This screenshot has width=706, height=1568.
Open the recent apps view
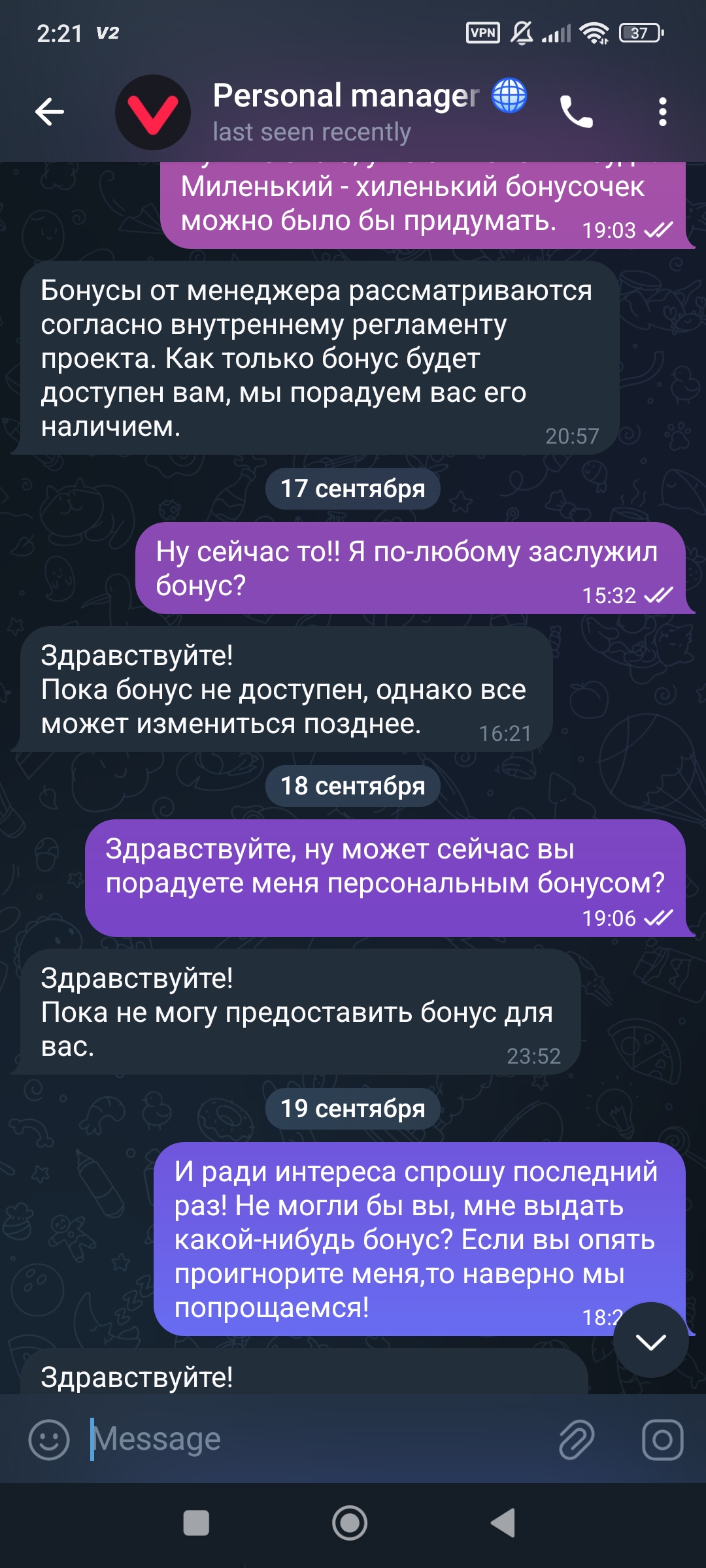click(196, 1523)
